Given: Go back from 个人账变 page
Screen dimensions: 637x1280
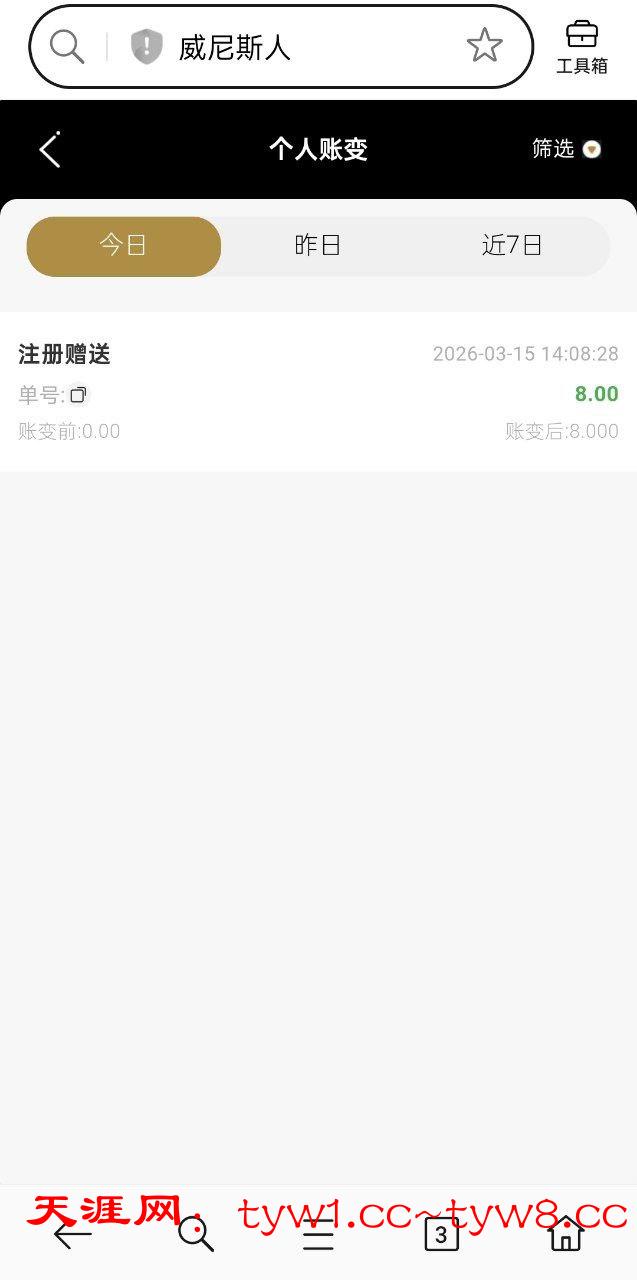Looking at the screenshot, I should 50,150.
